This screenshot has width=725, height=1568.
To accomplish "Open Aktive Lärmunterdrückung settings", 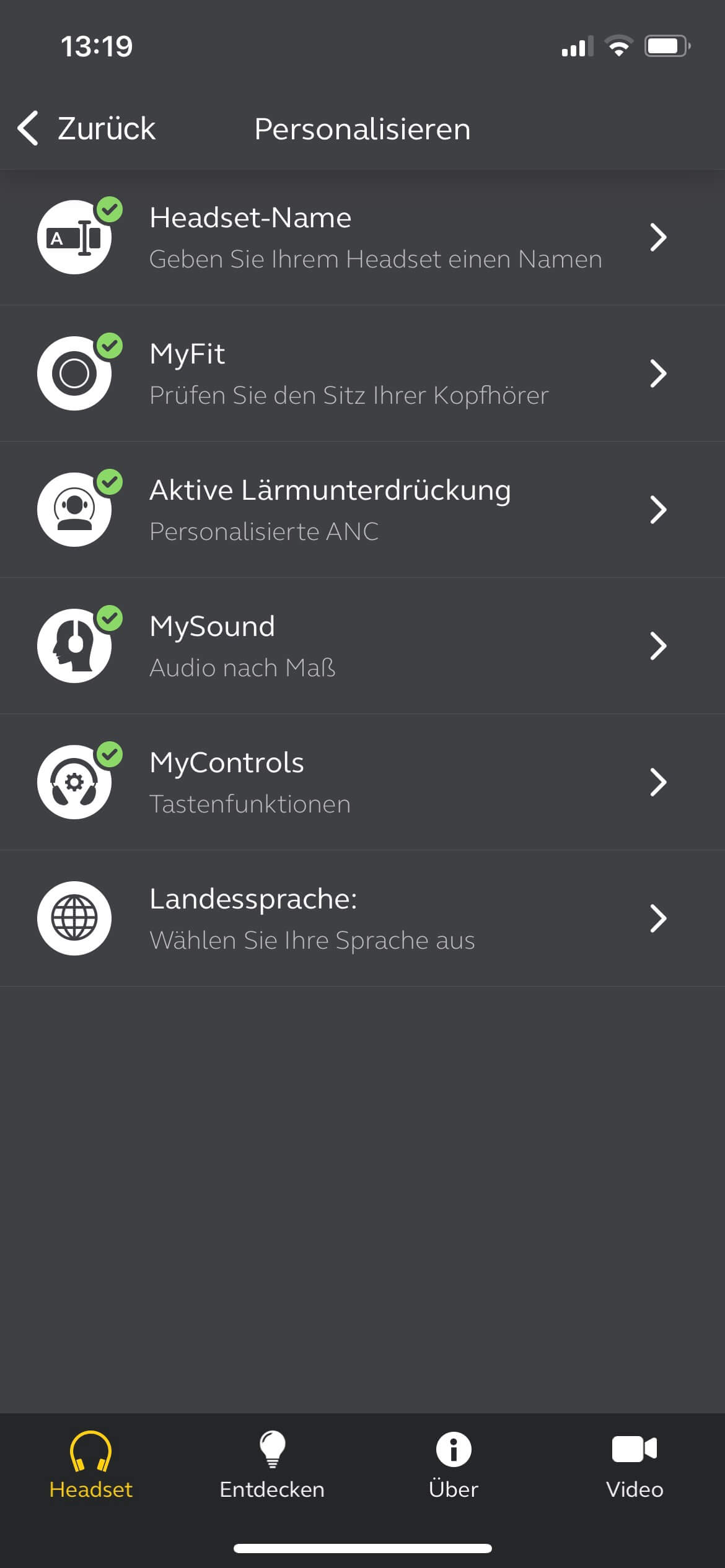I will (362, 510).
